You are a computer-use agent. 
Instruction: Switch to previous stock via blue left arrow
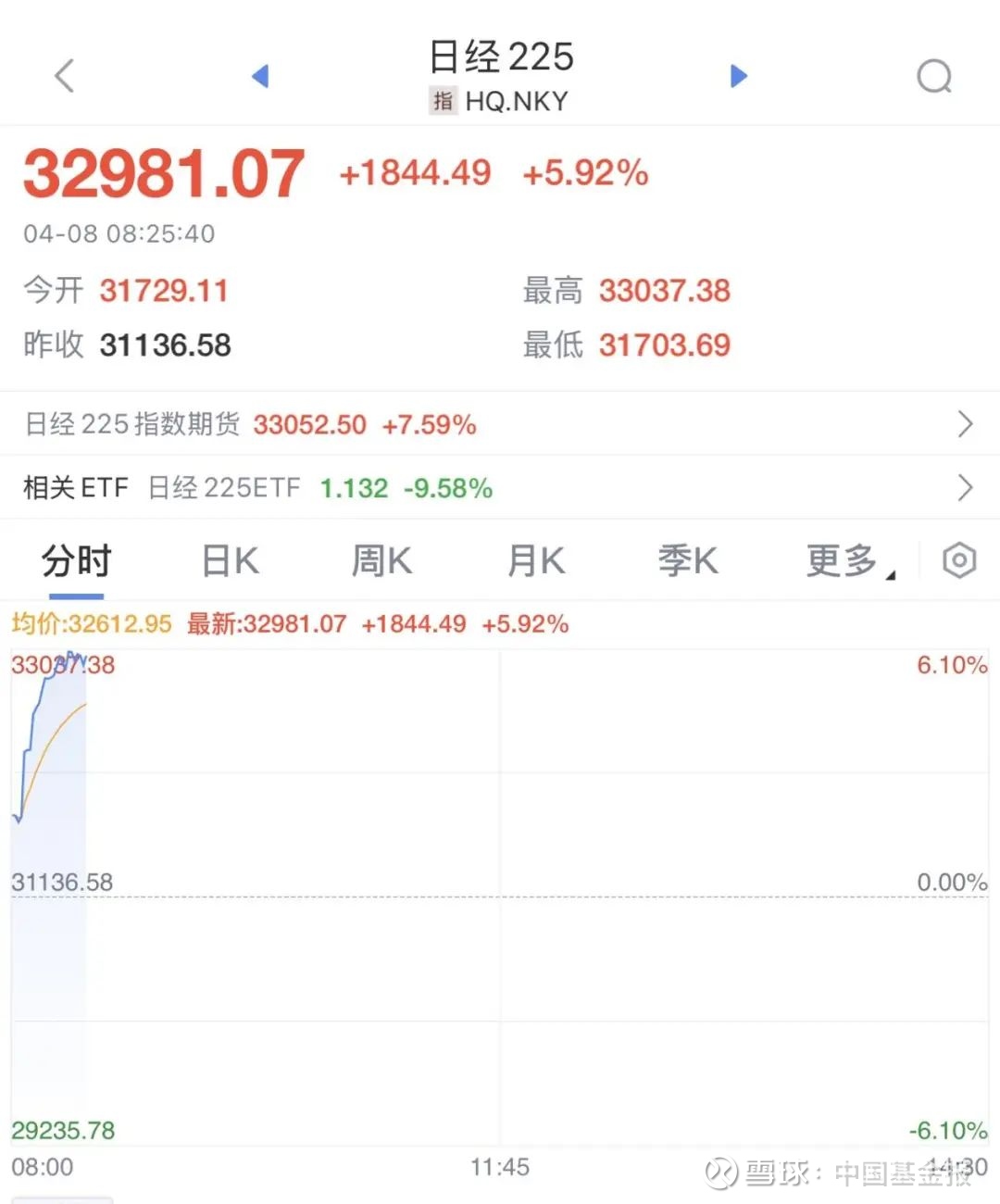260,76
